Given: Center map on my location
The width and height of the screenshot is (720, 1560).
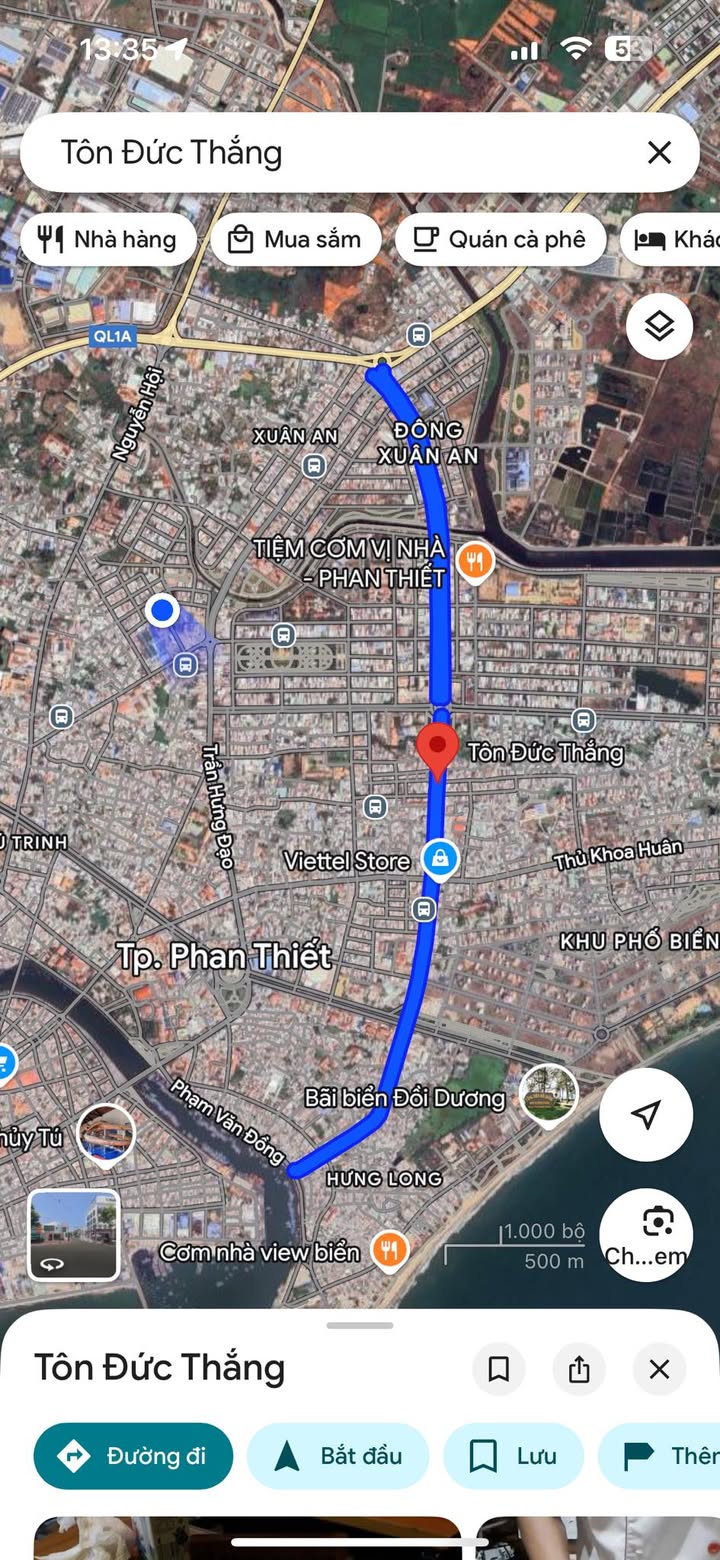Looking at the screenshot, I should coord(646,1115).
